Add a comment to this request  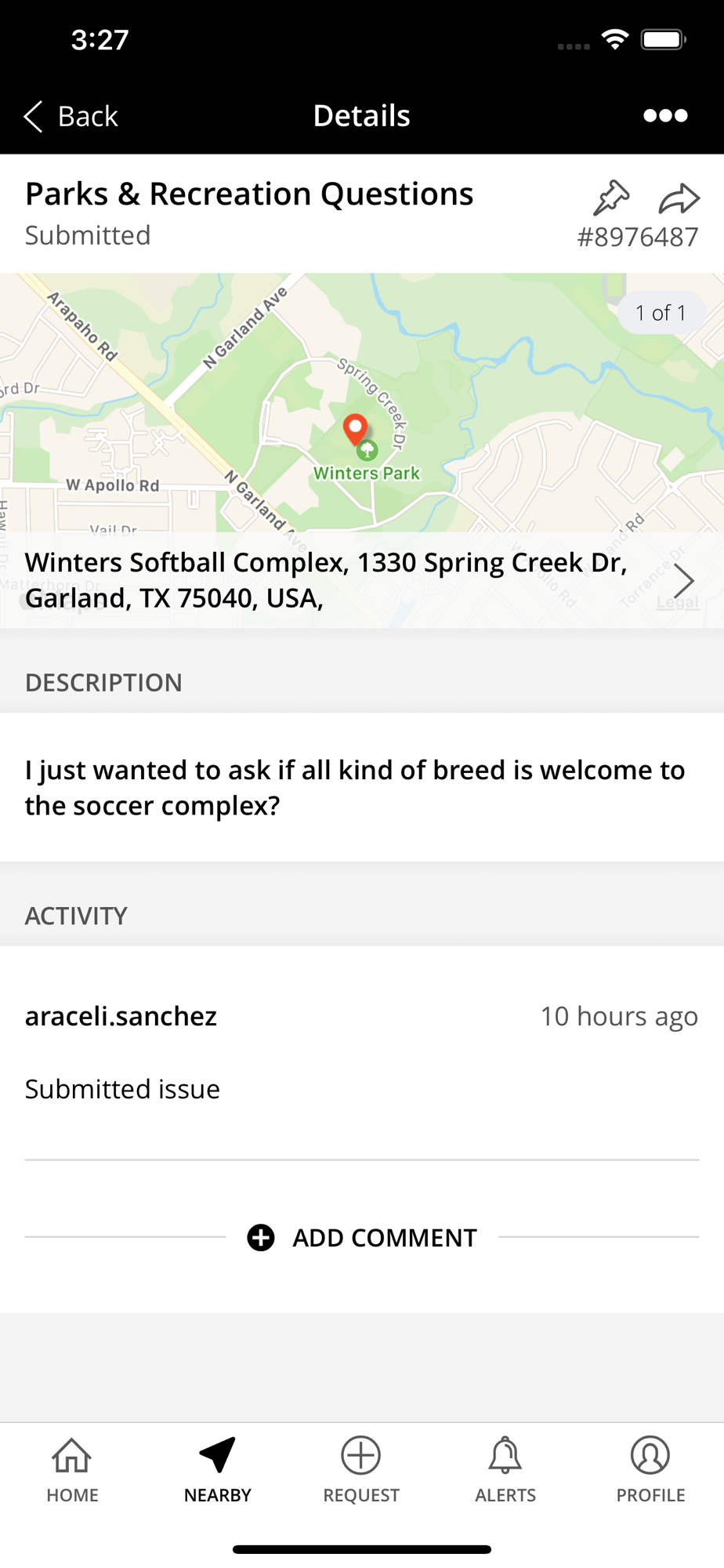point(362,1237)
